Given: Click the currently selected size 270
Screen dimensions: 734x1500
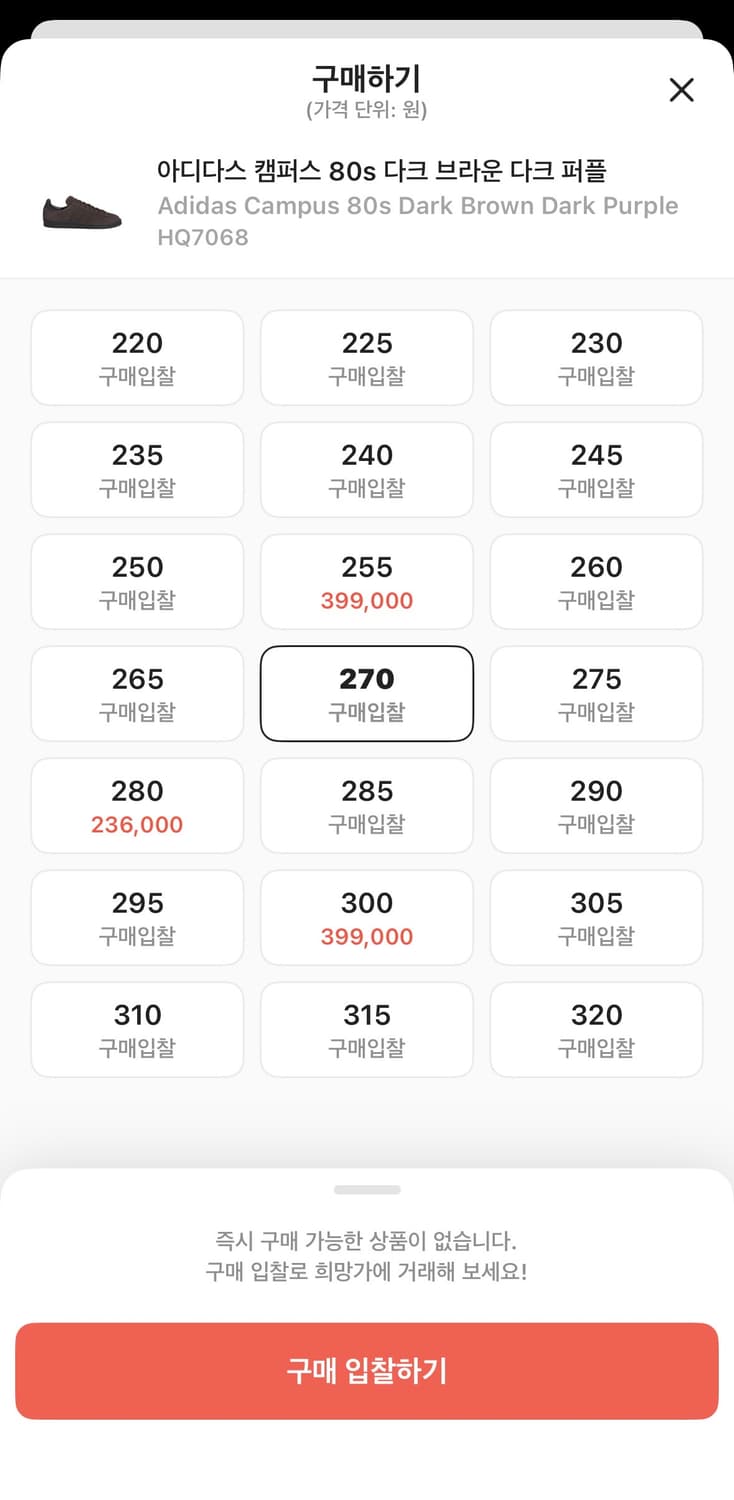Looking at the screenshot, I should 367,694.
